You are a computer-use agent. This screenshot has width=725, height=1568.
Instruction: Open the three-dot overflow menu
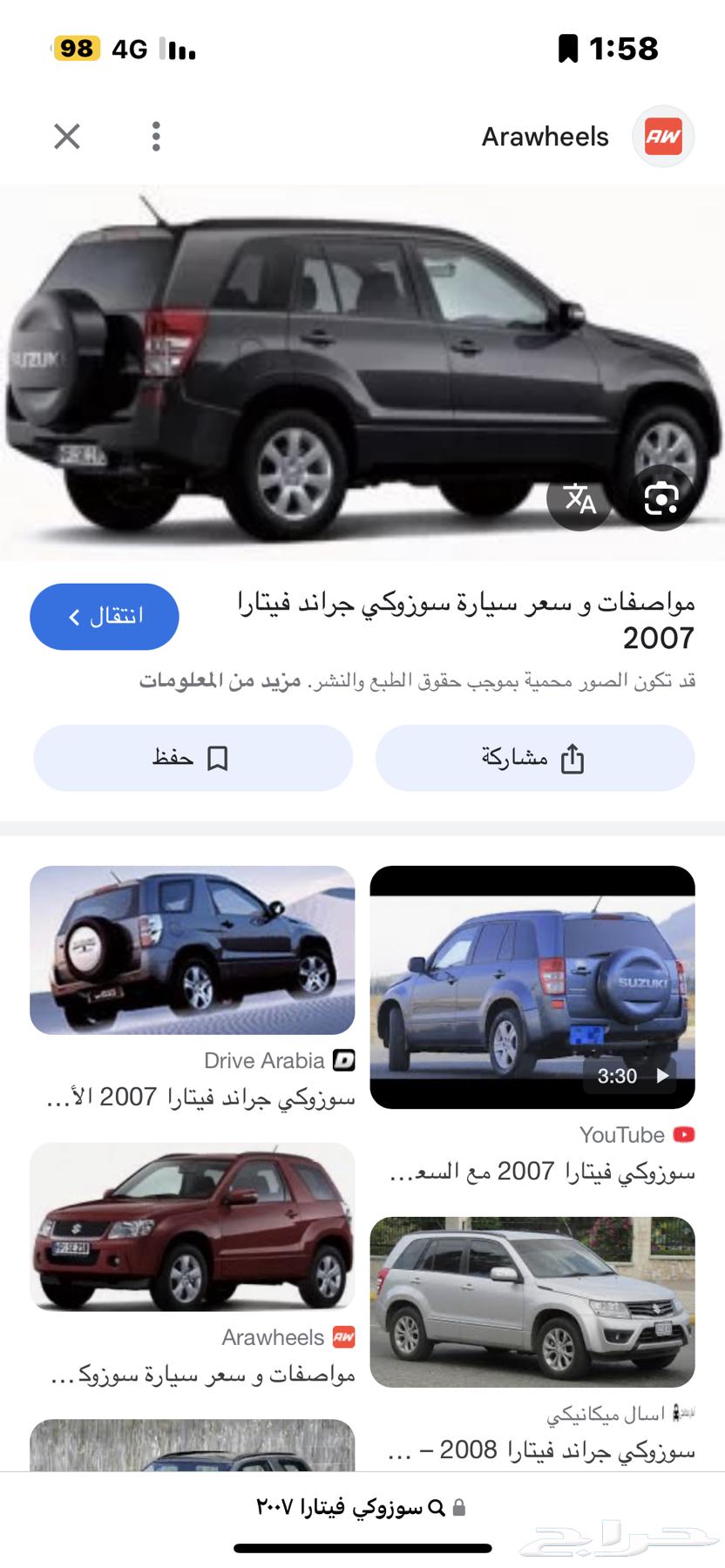tap(156, 137)
